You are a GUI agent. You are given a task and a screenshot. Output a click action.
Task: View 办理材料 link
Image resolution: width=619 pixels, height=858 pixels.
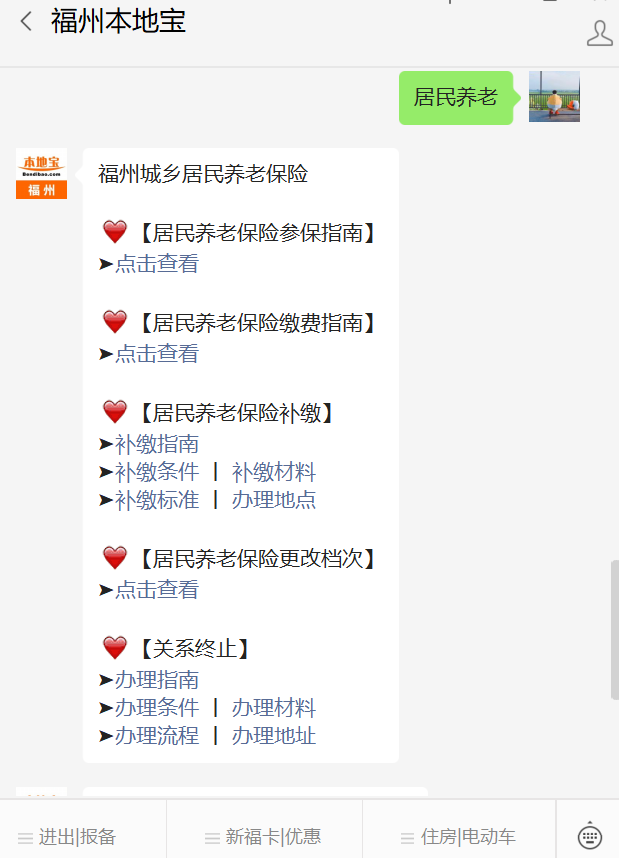point(274,708)
